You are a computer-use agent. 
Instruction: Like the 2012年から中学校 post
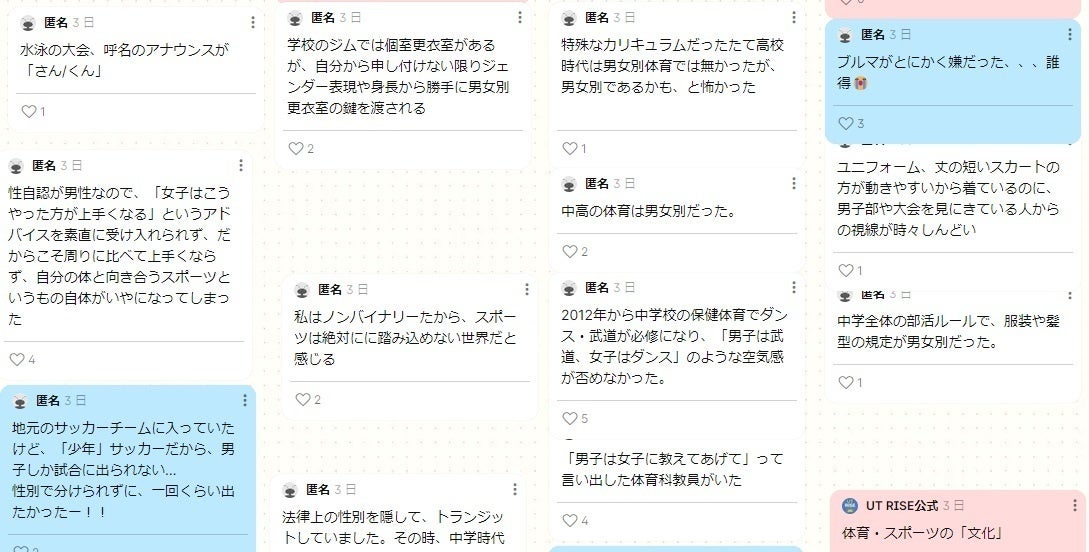pos(570,418)
